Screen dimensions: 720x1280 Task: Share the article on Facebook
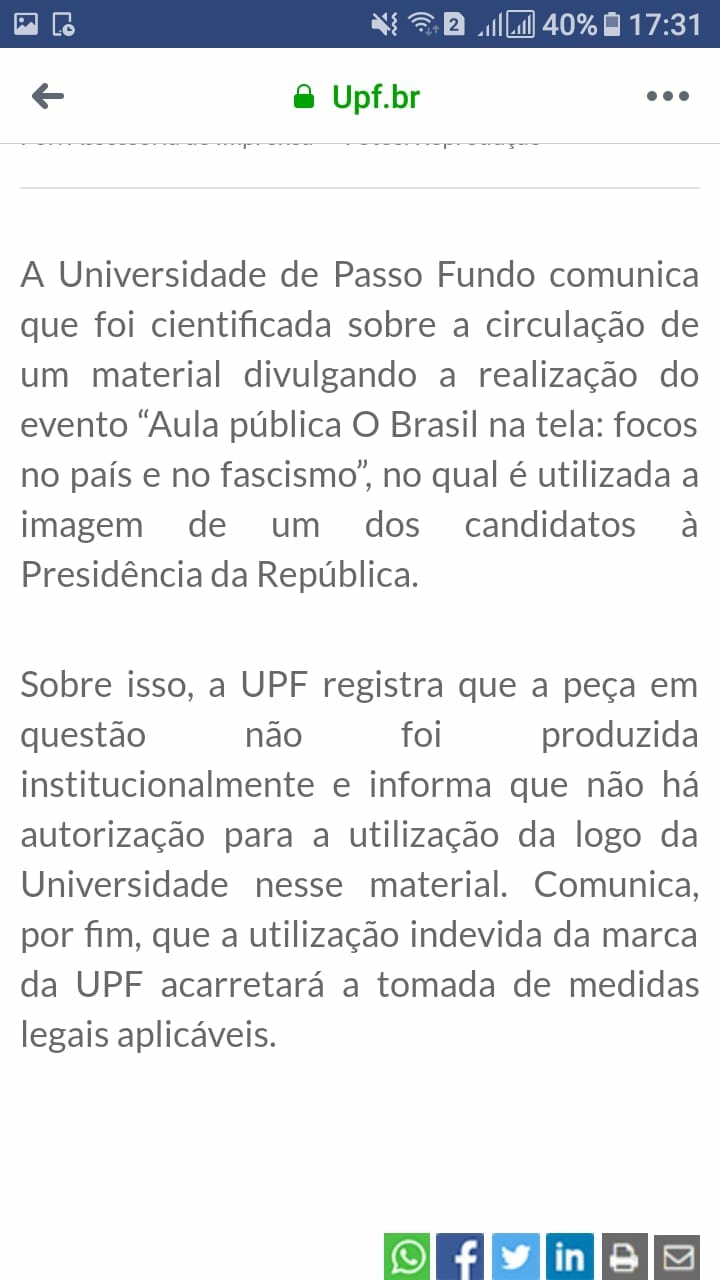(461, 1256)
